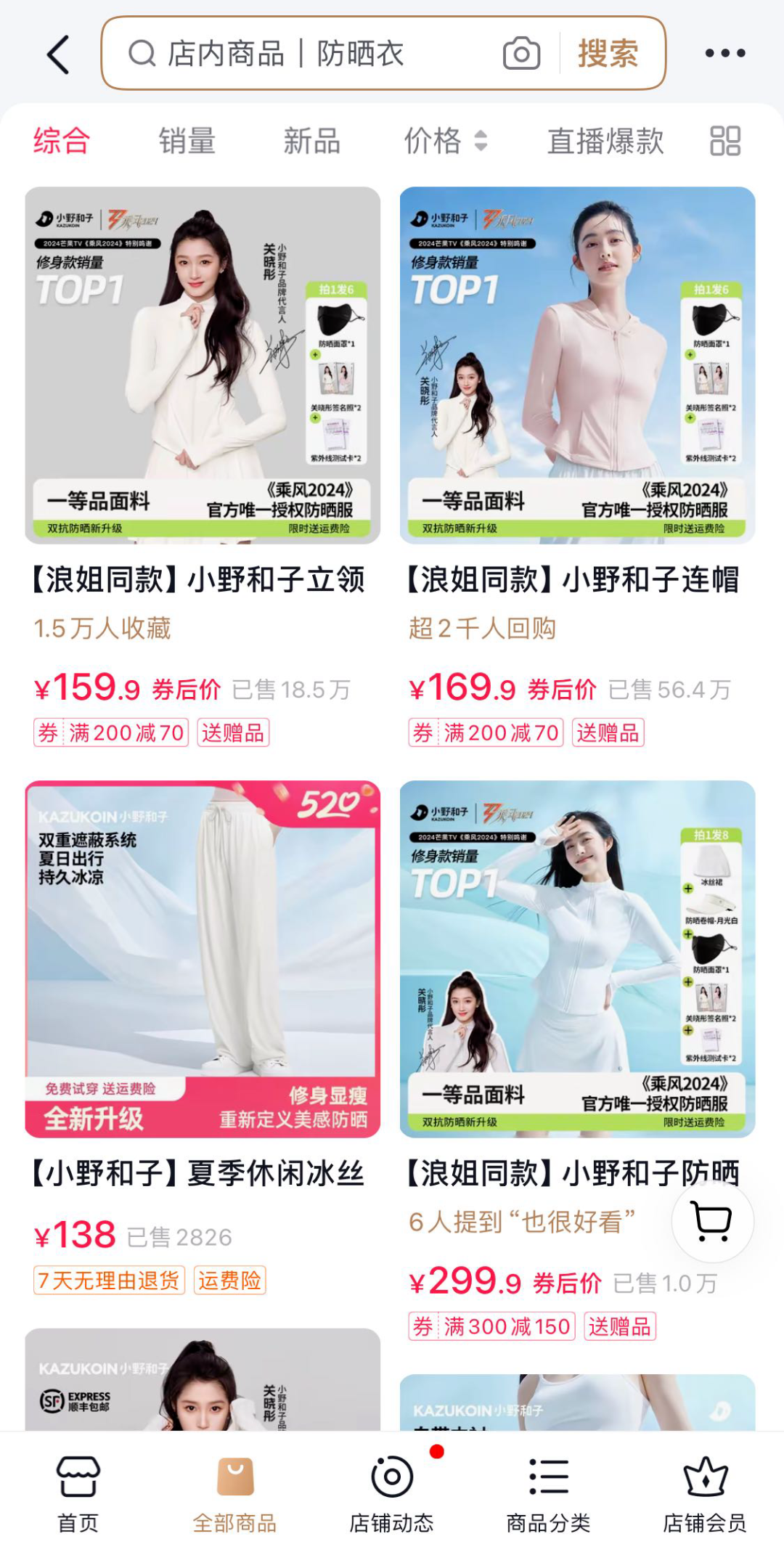
Task: Open the floating shopping cart
Action: [712, 1222]
